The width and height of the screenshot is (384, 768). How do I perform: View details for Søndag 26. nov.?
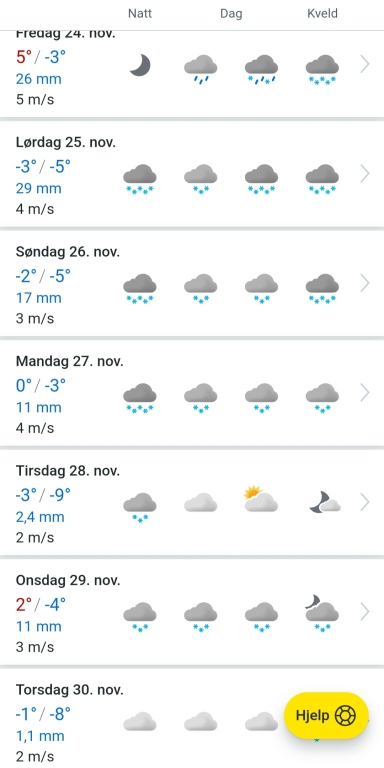coord(192,283)
